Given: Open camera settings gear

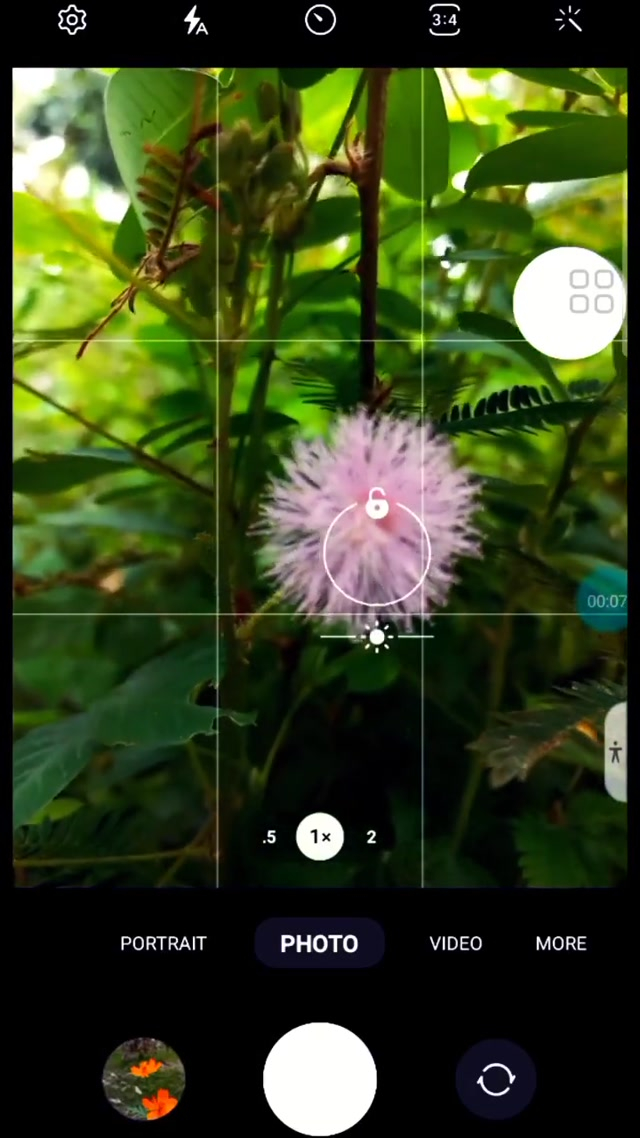Looking at the screenshot, I should [x=72, y=20].
